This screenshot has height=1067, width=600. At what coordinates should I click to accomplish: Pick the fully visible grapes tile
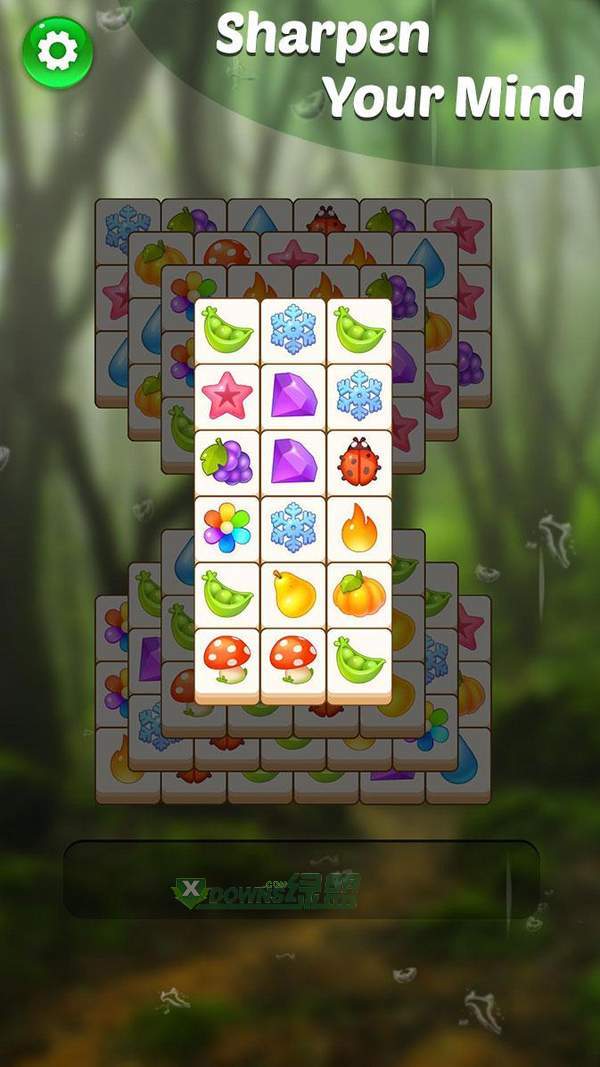226,462
